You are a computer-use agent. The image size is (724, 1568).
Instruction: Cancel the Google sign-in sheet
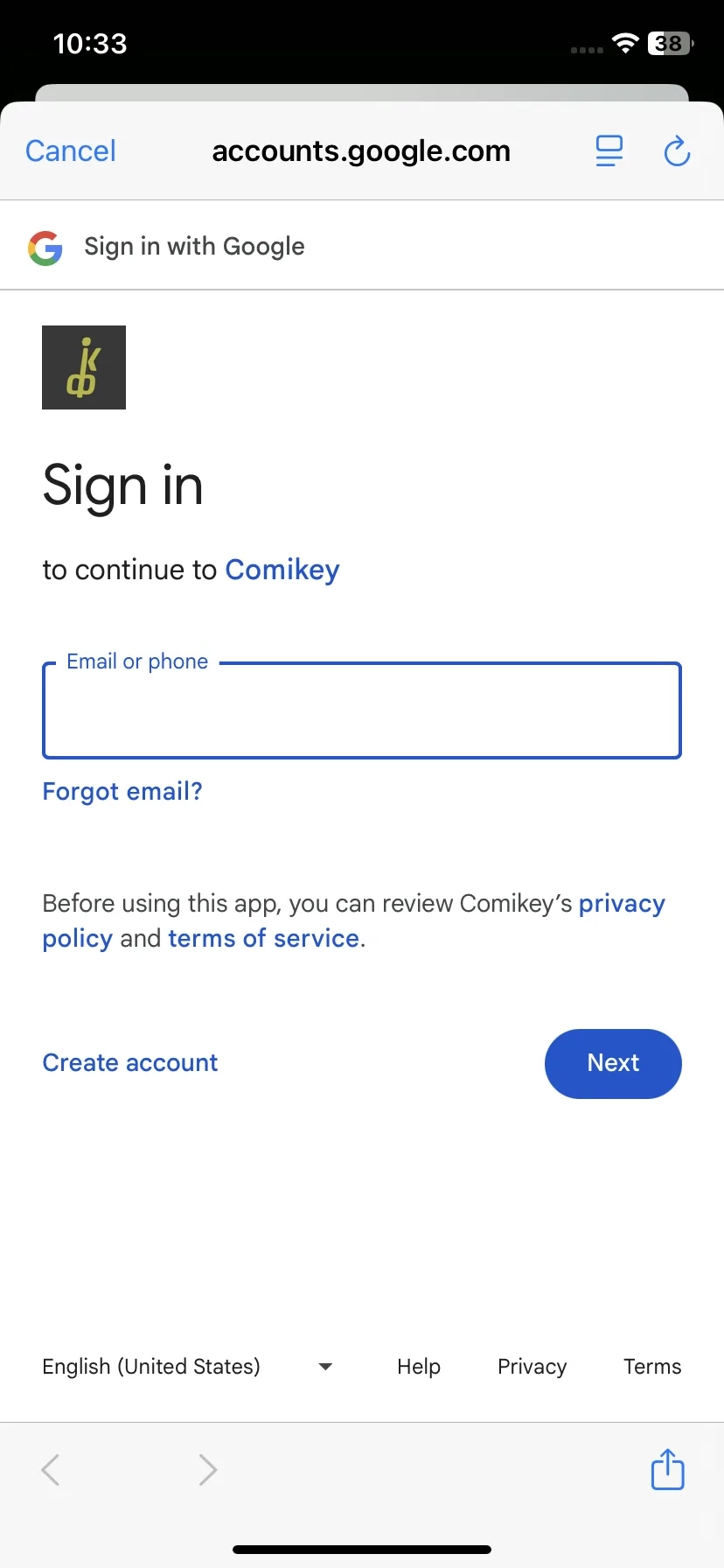click(71, 151)
